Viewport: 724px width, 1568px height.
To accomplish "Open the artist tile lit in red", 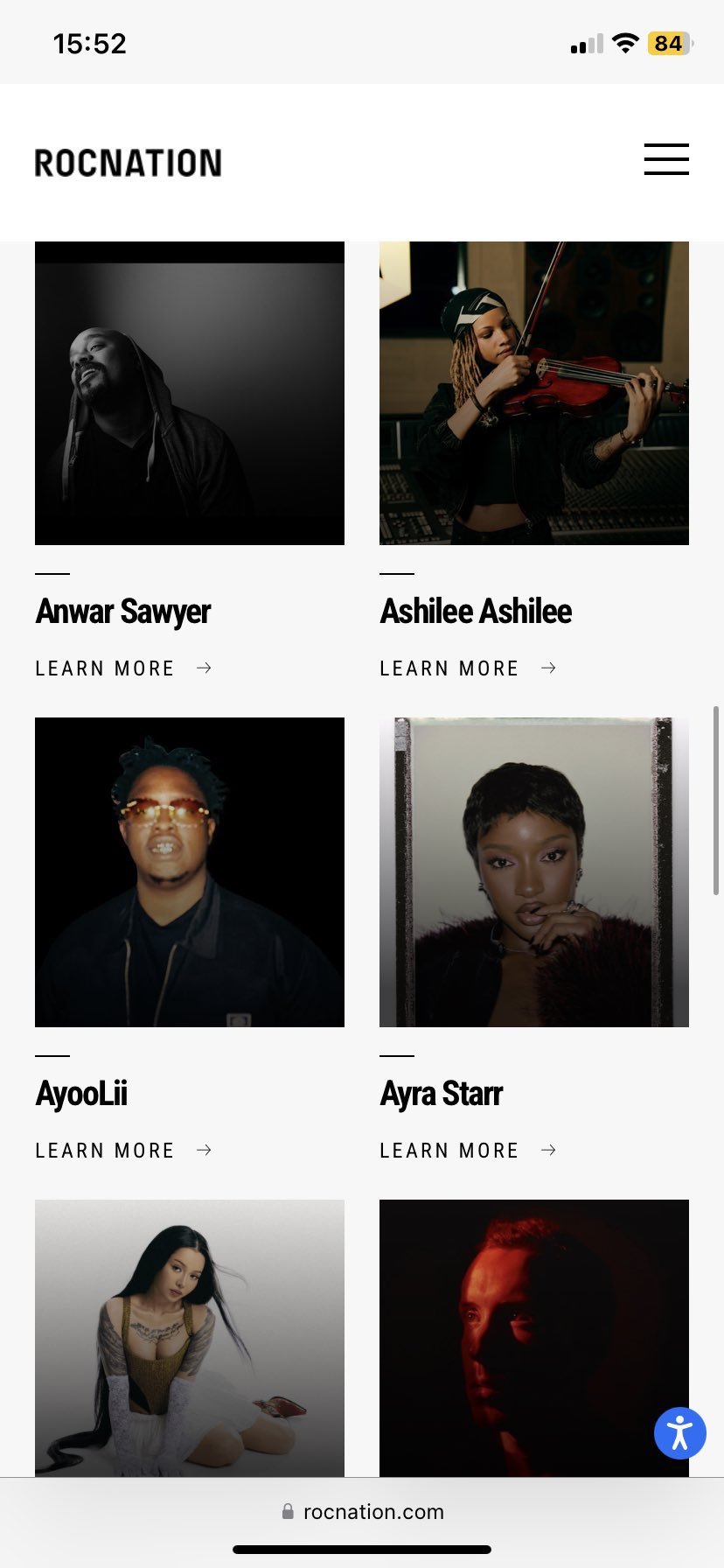I will (534, 1338).
